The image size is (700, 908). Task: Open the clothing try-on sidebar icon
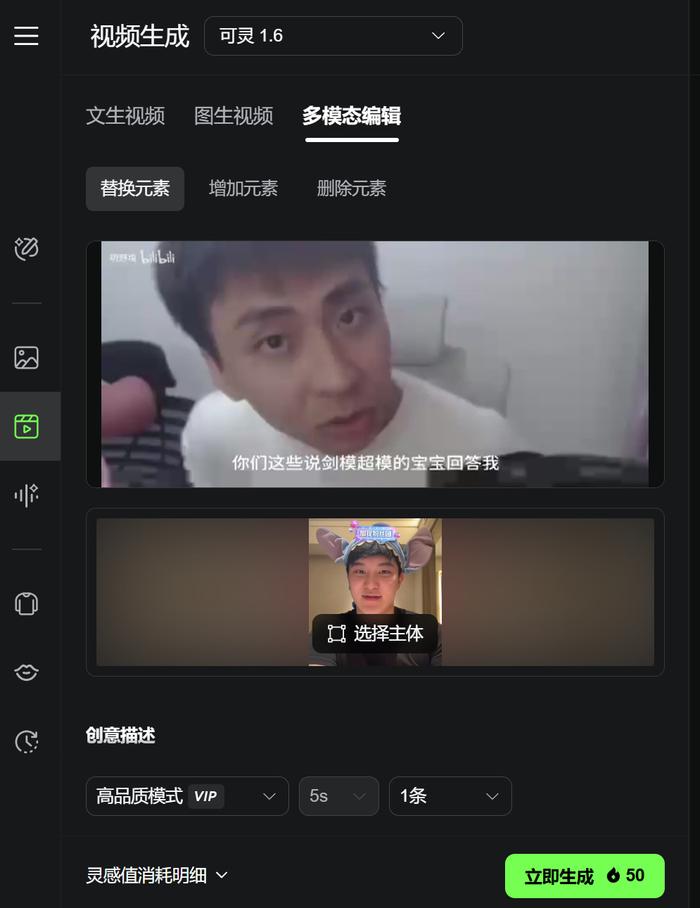[27, 604]
